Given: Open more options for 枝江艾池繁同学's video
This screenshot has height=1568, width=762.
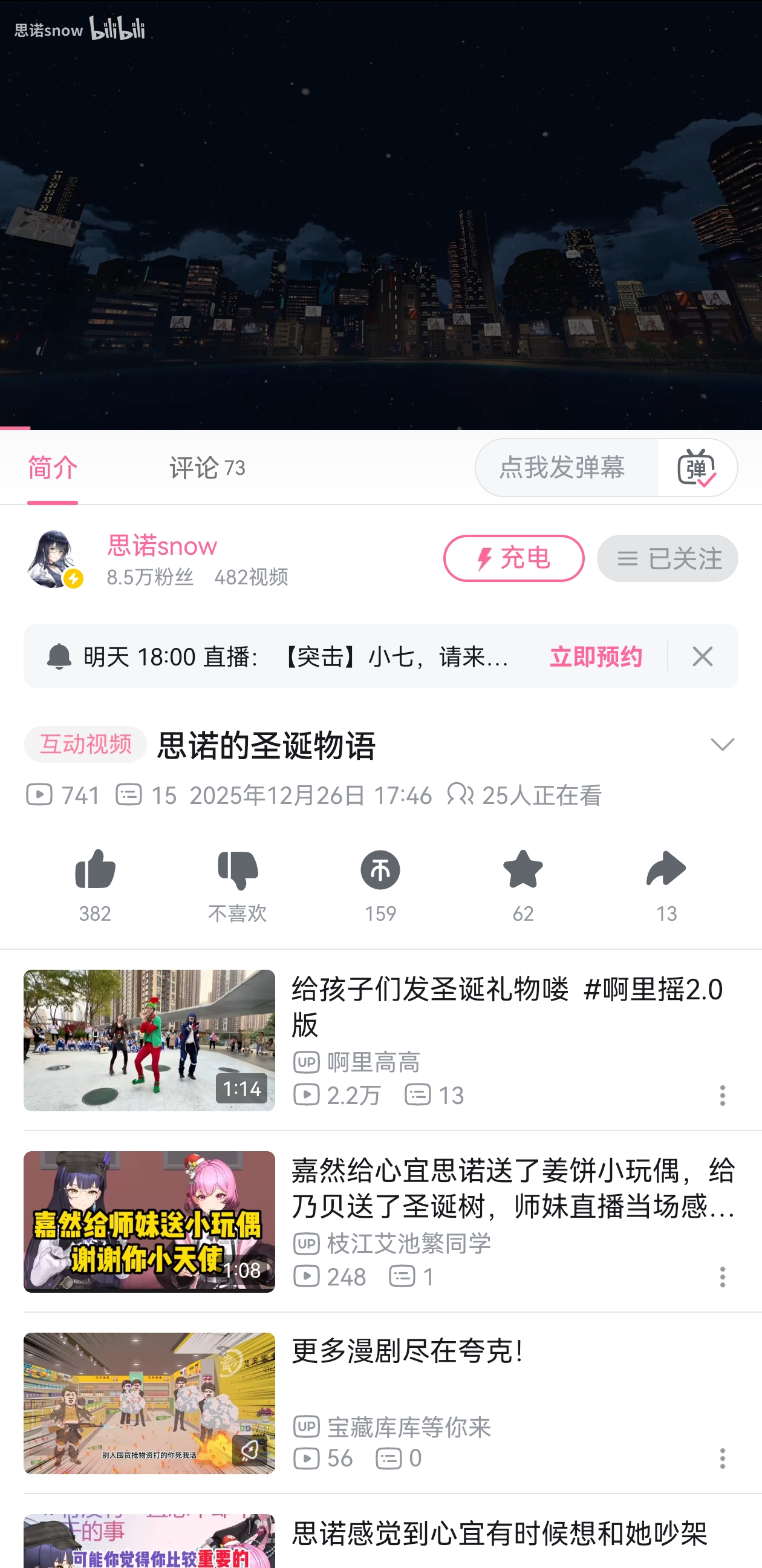Looking at the screenshot, I should coord(723,1276).
